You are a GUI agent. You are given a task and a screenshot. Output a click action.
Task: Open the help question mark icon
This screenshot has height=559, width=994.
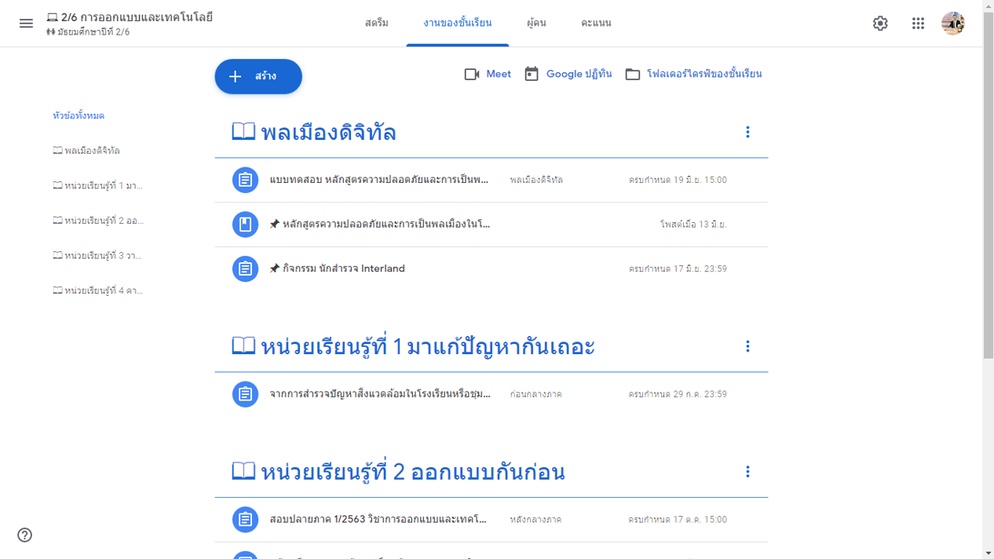click(x=25, y=535)
